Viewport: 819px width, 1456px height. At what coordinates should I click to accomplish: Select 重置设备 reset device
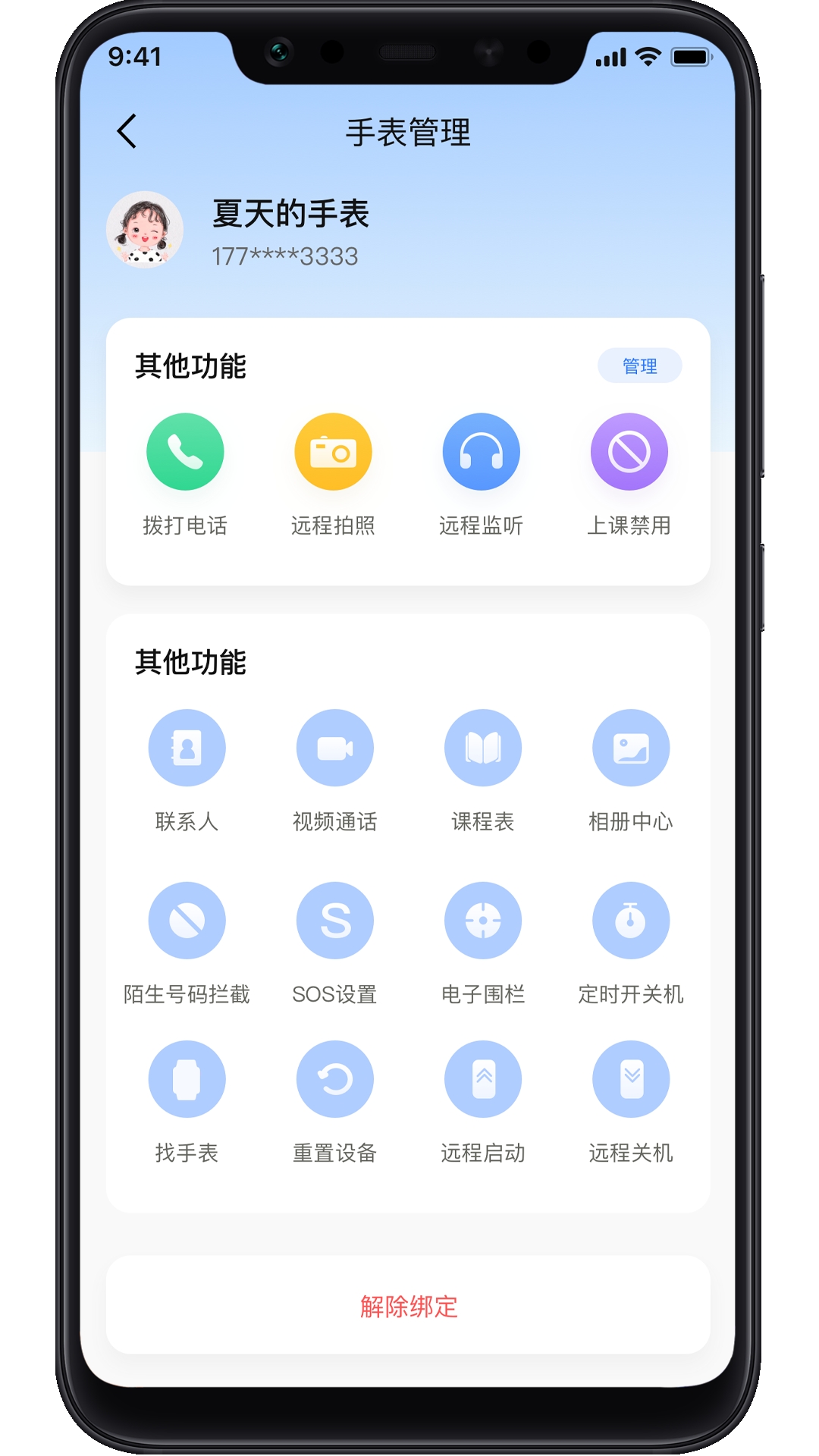click(x=334, y=1080)
